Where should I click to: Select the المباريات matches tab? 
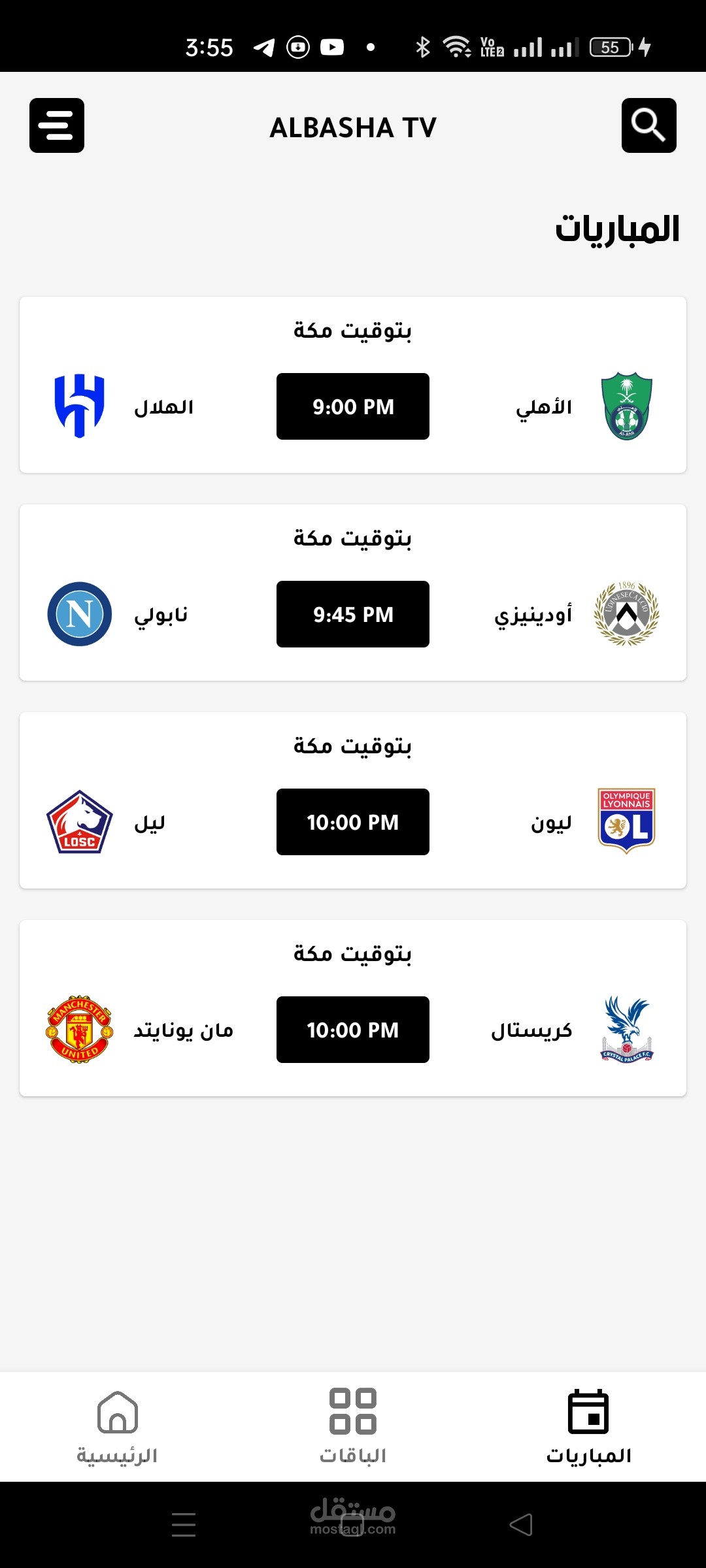pos(588,1427)
